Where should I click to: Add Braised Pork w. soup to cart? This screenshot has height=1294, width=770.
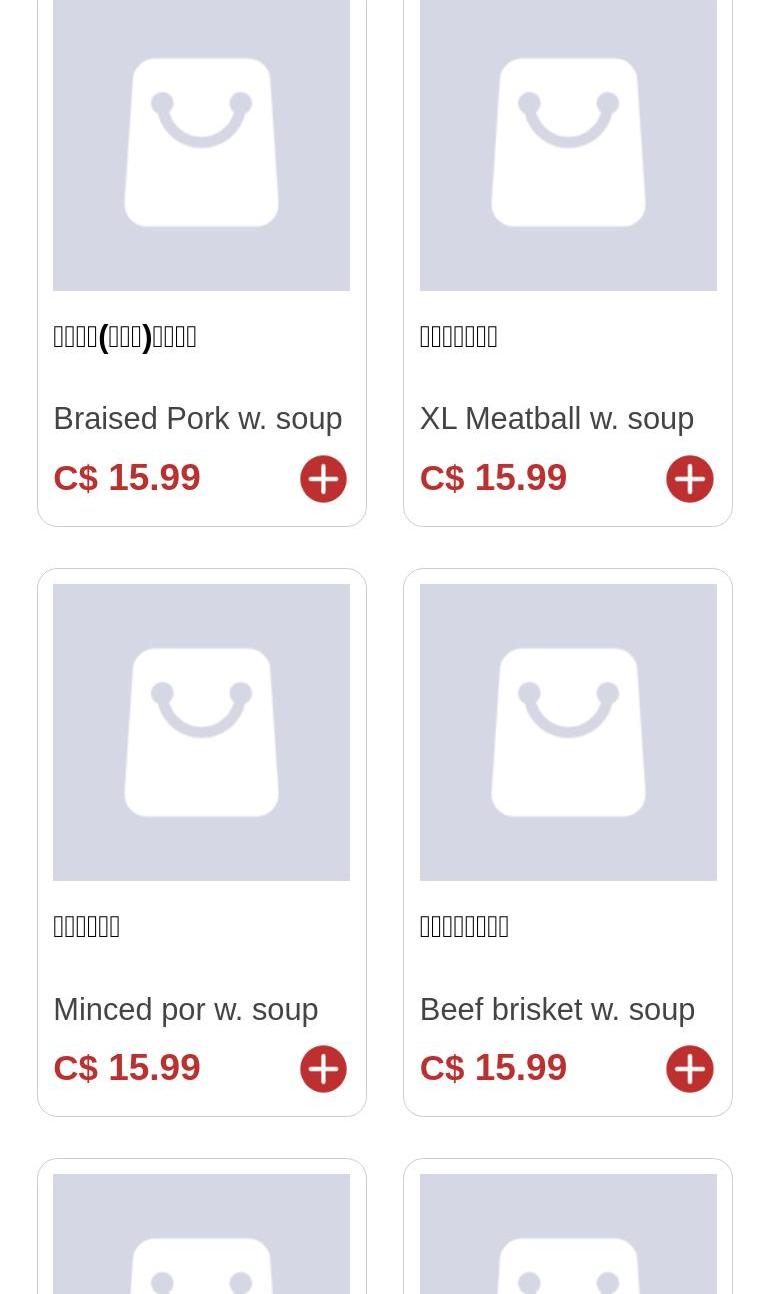pos(323,479)
